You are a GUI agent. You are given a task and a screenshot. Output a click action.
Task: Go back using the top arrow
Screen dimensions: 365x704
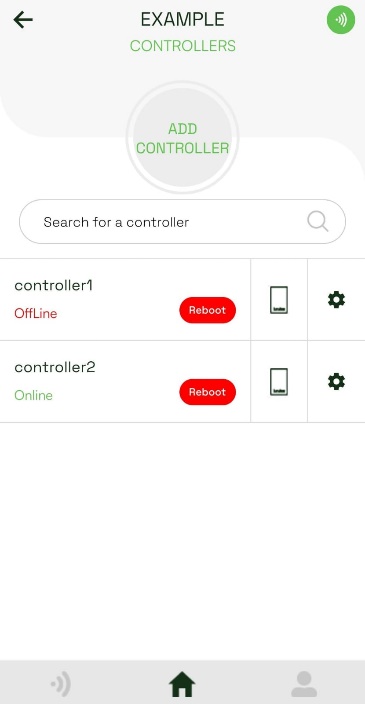[23, 20]
